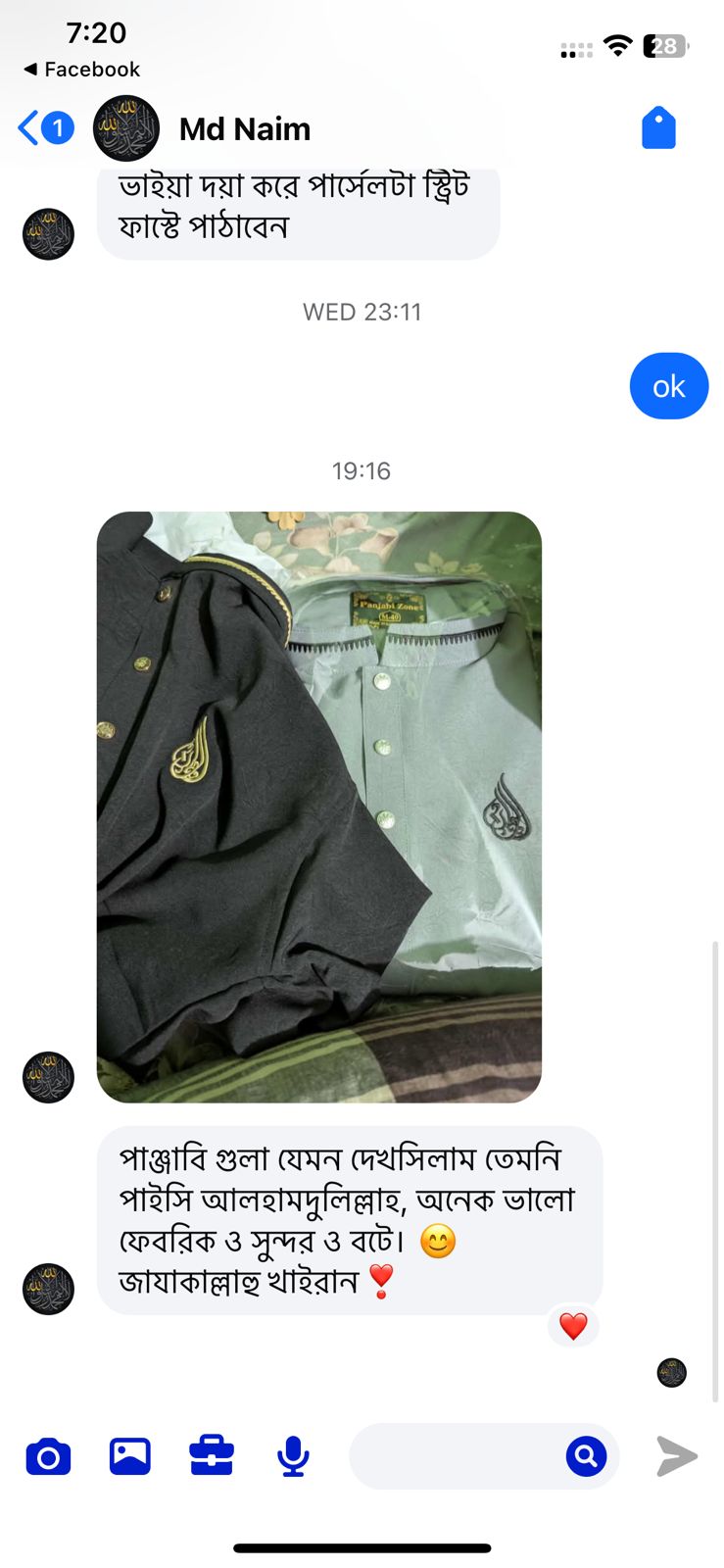724x1568 pixels.
Task: Open the camera to take a photo
Action: (48, 1456)
